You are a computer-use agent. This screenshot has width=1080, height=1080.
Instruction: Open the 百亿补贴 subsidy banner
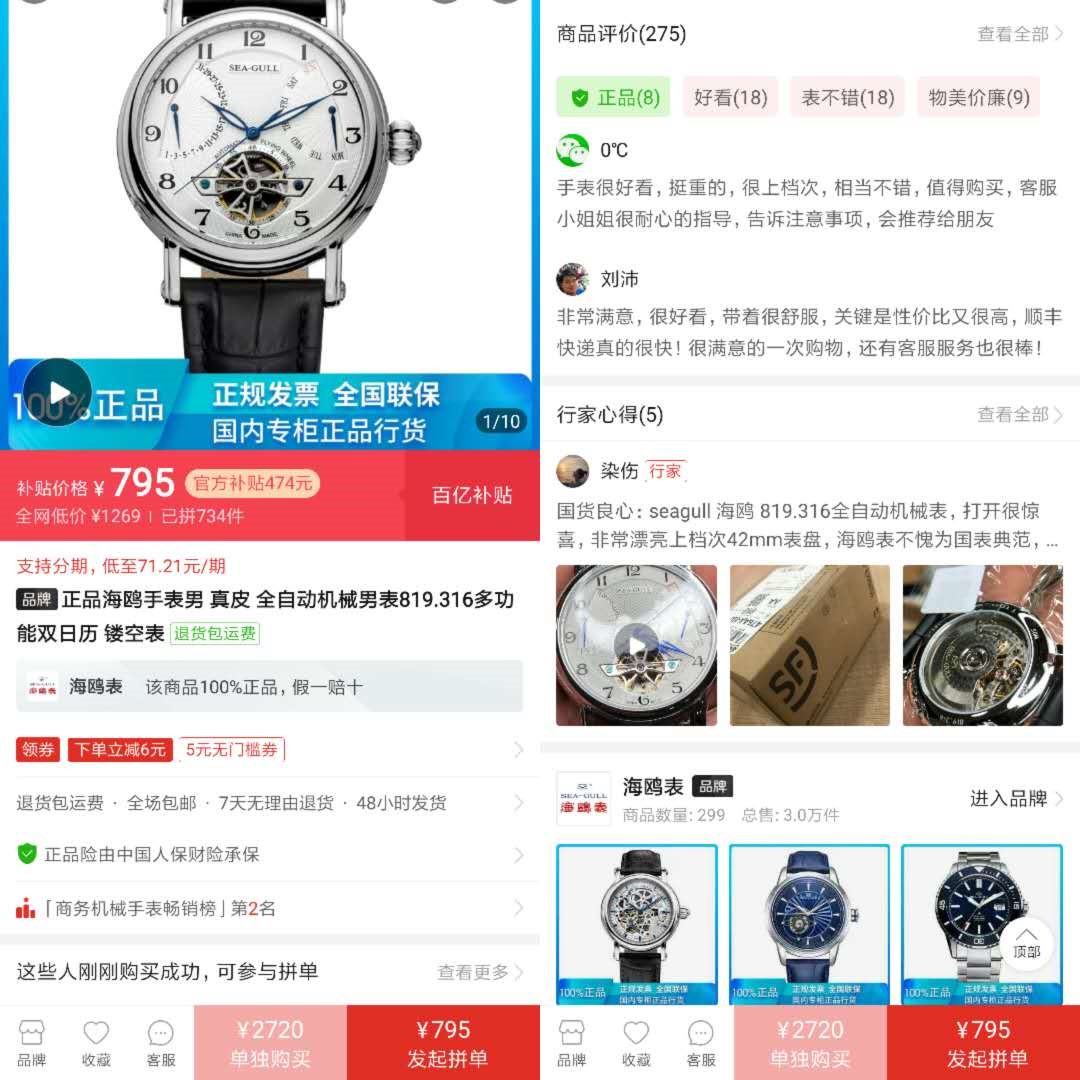(471, 495)
